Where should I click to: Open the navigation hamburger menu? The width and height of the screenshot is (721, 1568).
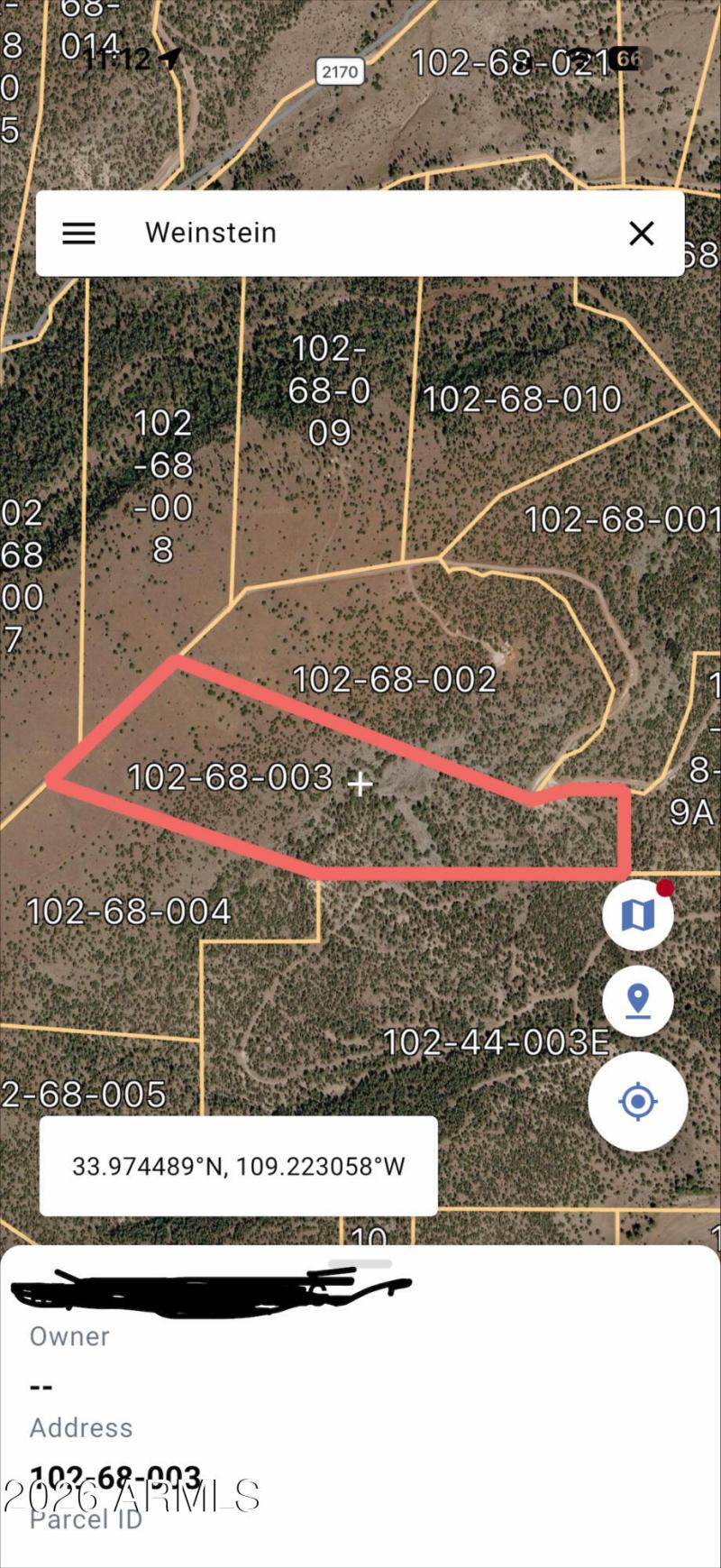point(79,233)
